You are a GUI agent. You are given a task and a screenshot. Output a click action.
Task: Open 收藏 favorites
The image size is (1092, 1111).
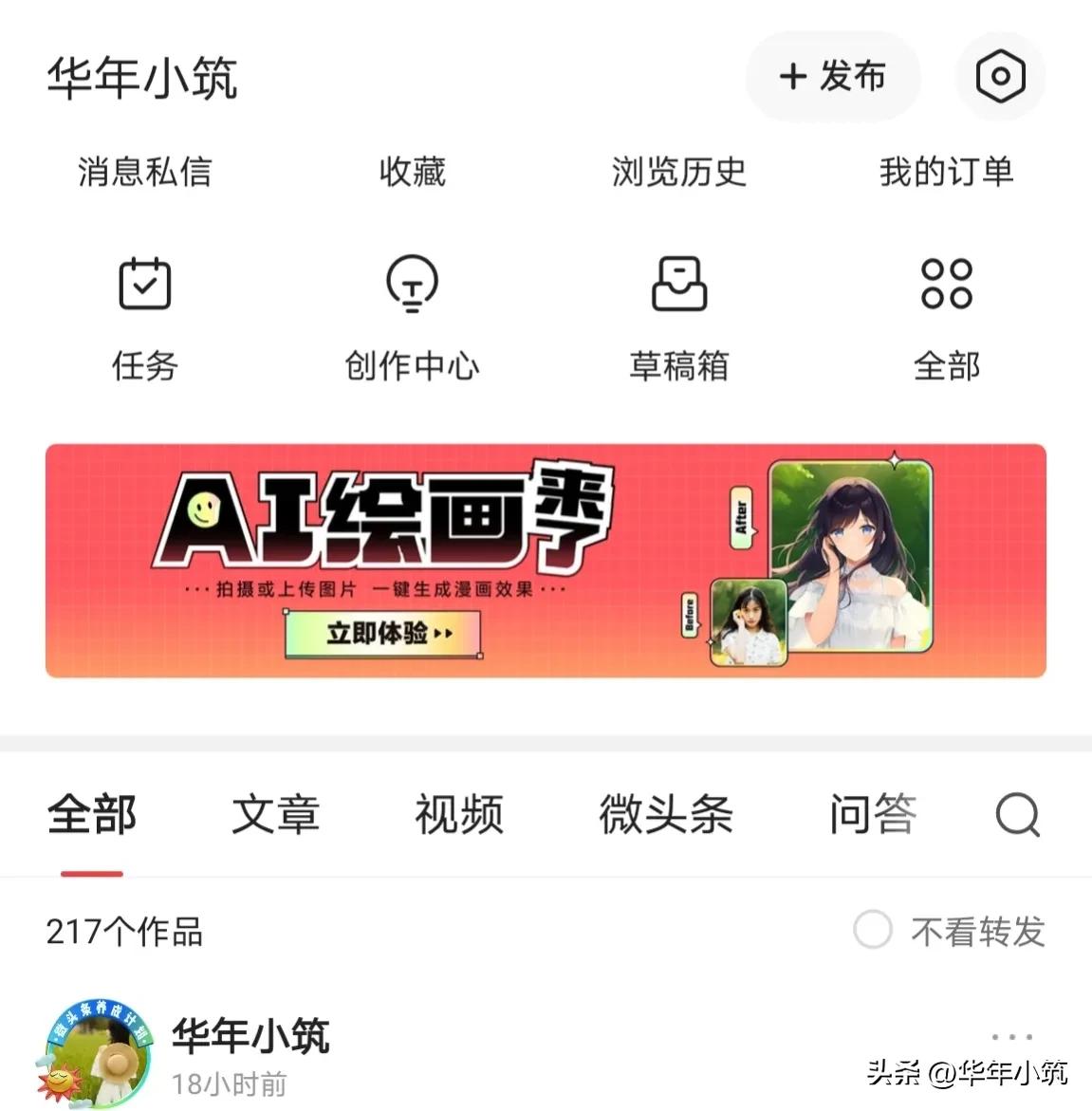pos(412,172)
